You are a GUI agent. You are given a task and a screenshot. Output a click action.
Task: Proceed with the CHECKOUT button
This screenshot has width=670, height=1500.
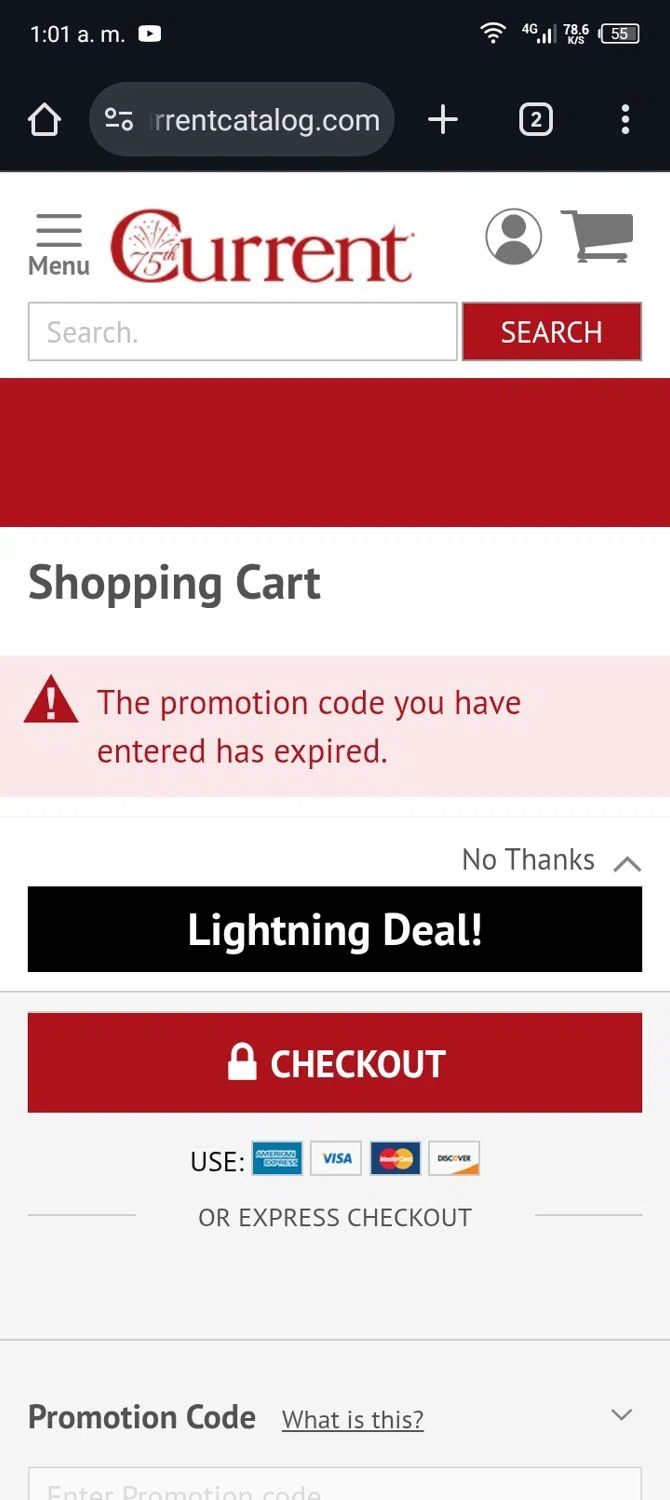[335, 1062]
